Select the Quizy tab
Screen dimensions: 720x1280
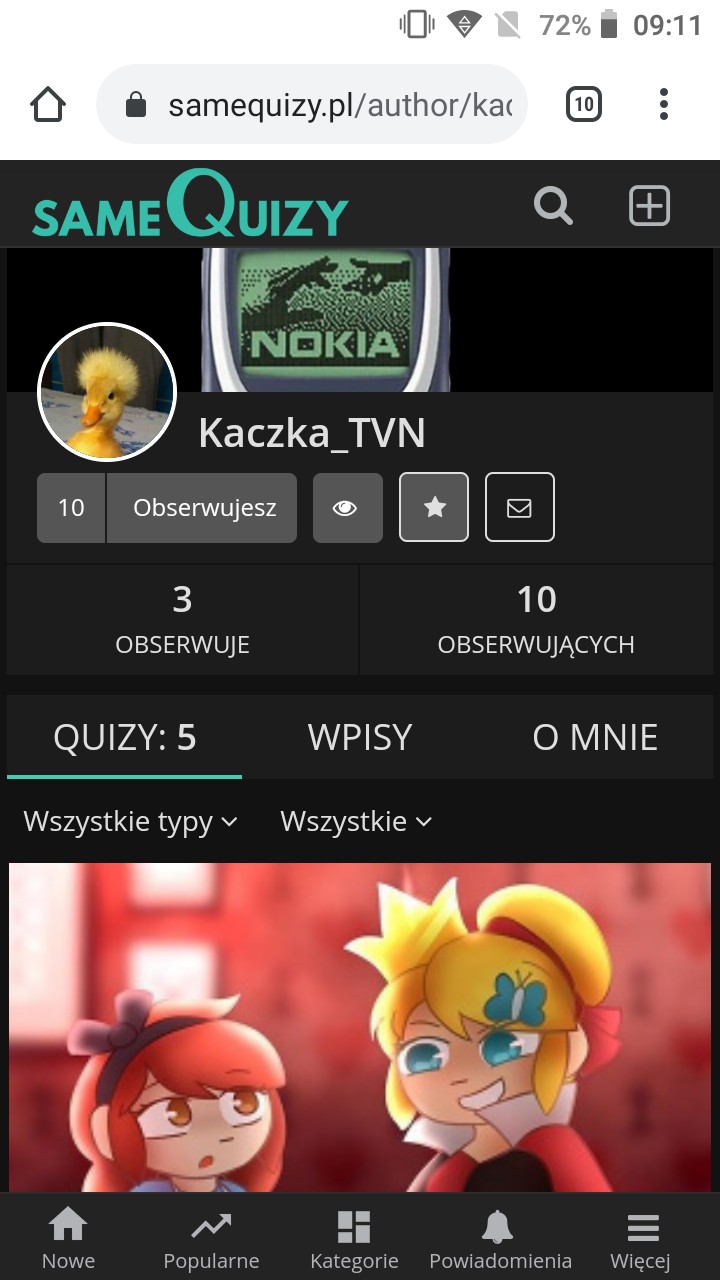(x=125, y=737)
